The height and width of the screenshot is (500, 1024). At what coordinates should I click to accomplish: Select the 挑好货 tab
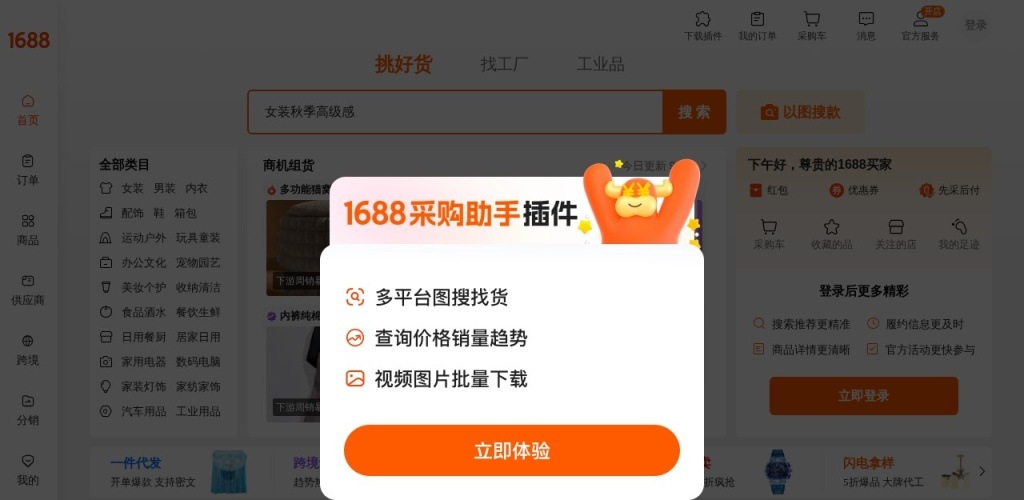(x=403, y=64)
